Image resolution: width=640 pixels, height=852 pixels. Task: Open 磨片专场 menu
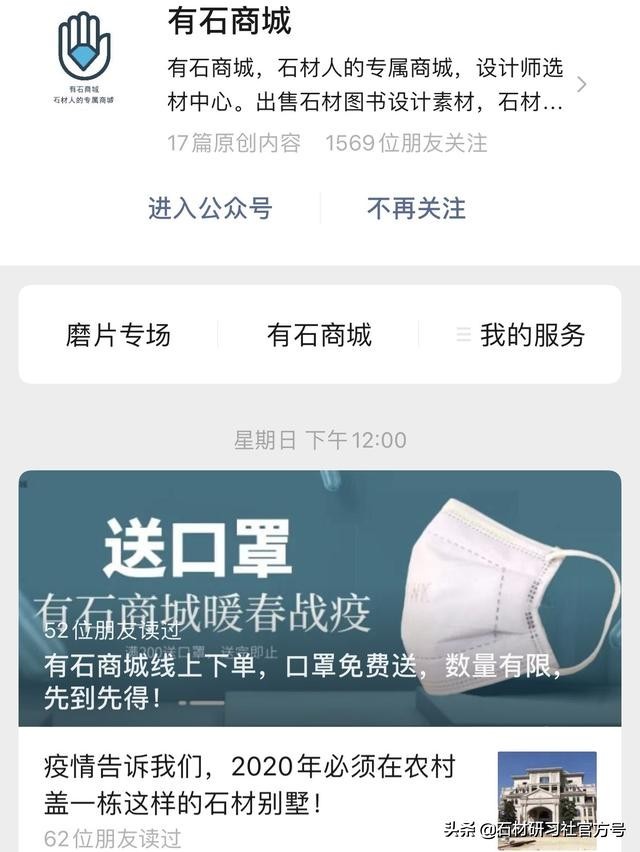click(x=118, y=335)
